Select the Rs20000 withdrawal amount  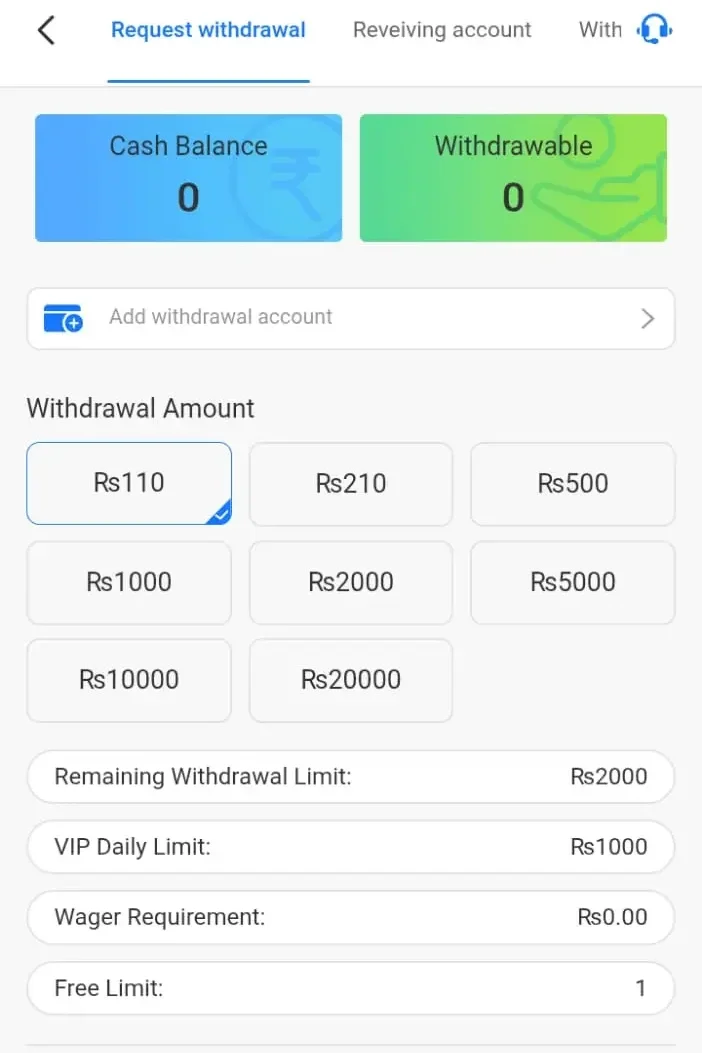[351, 680]
